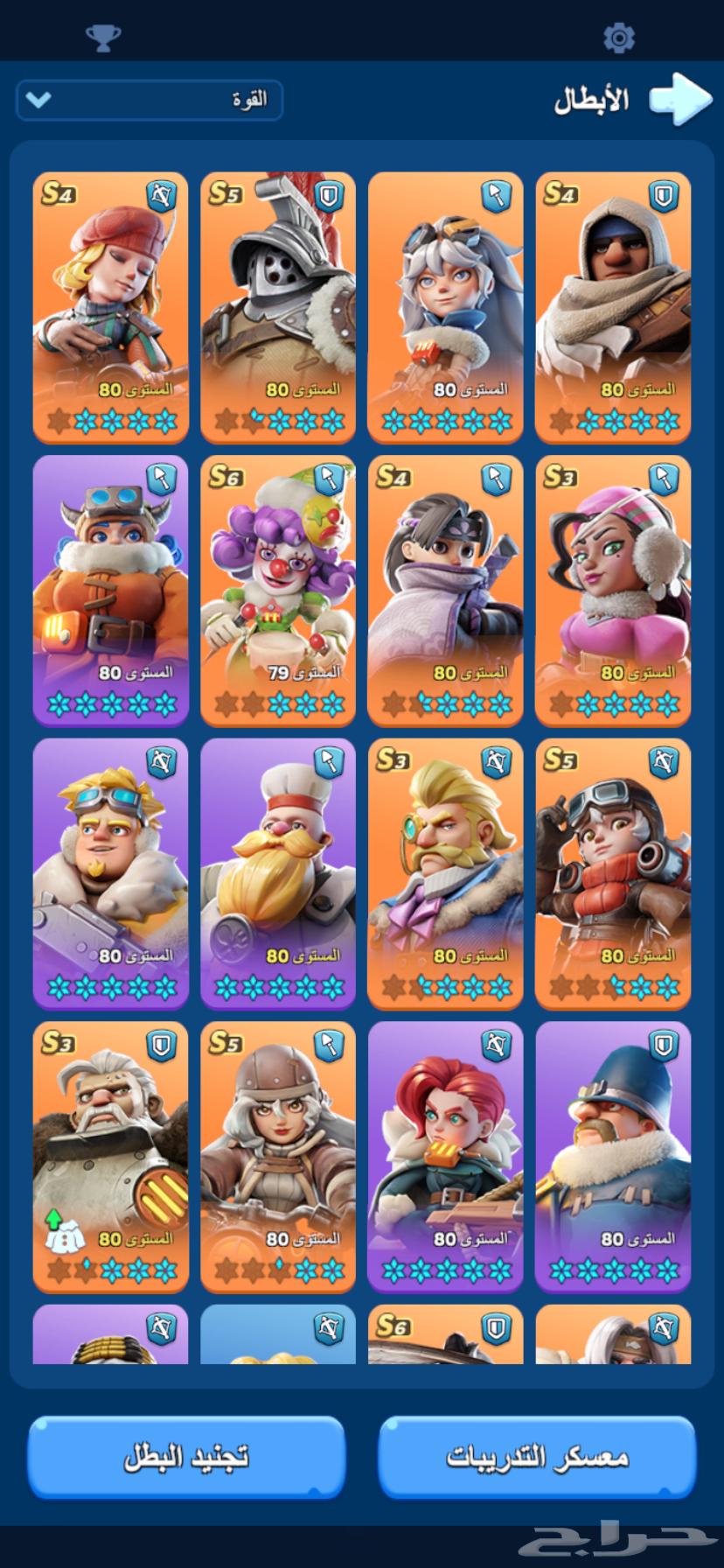View the blue hat mustached hero card
This screenshot has height=1568, width=724.
[613, 1157]
